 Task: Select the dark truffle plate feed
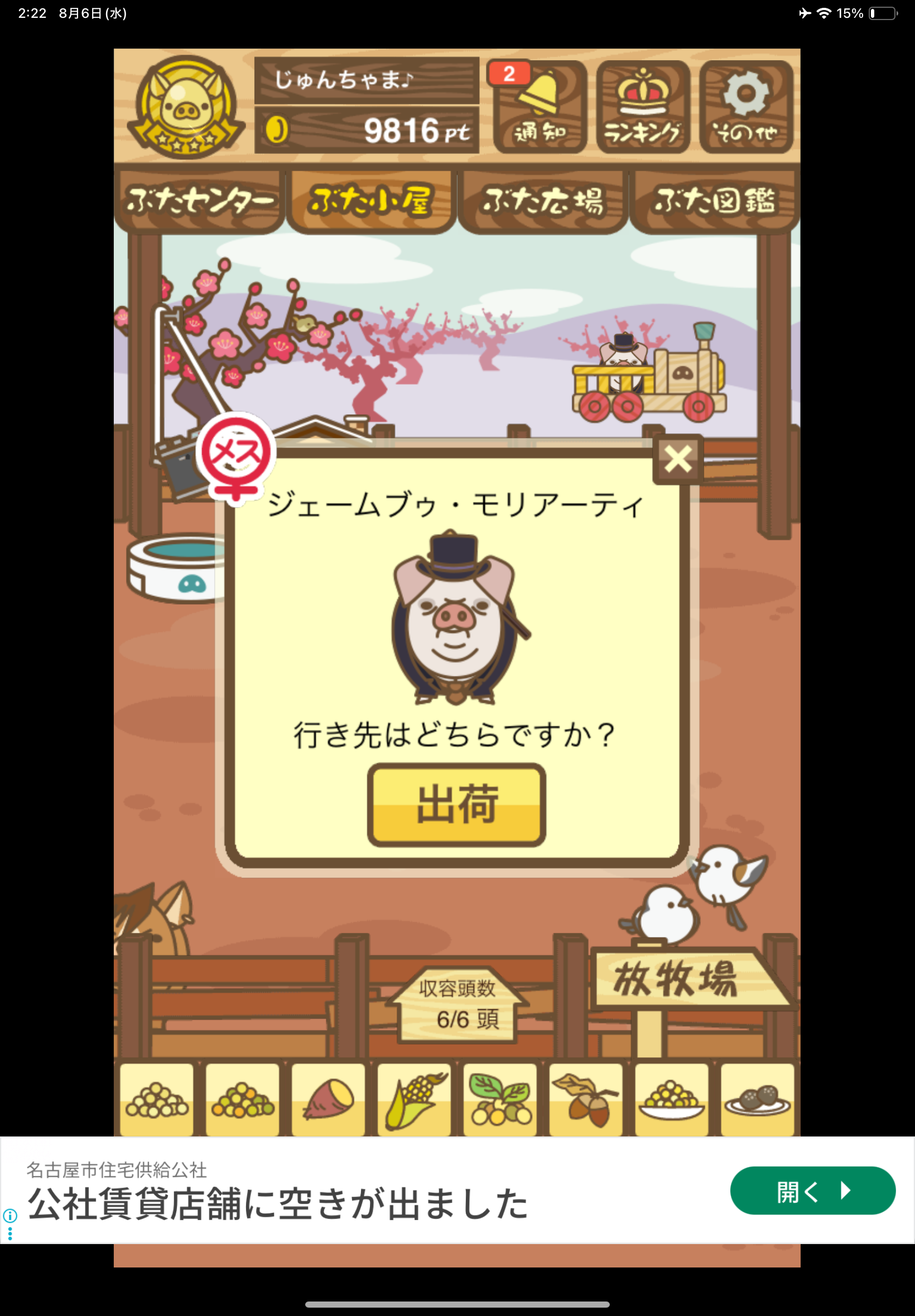point(757,1100)
